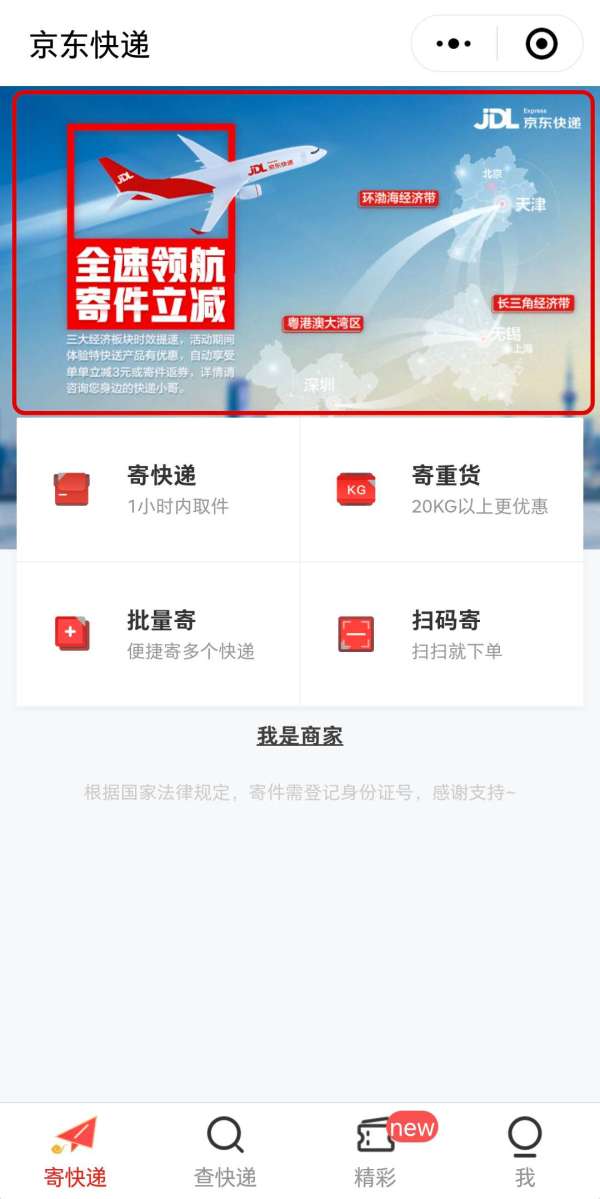Switch to the 查快递 tab
This screenshot has width=600, height=1199.
[x=225, y=1151]
